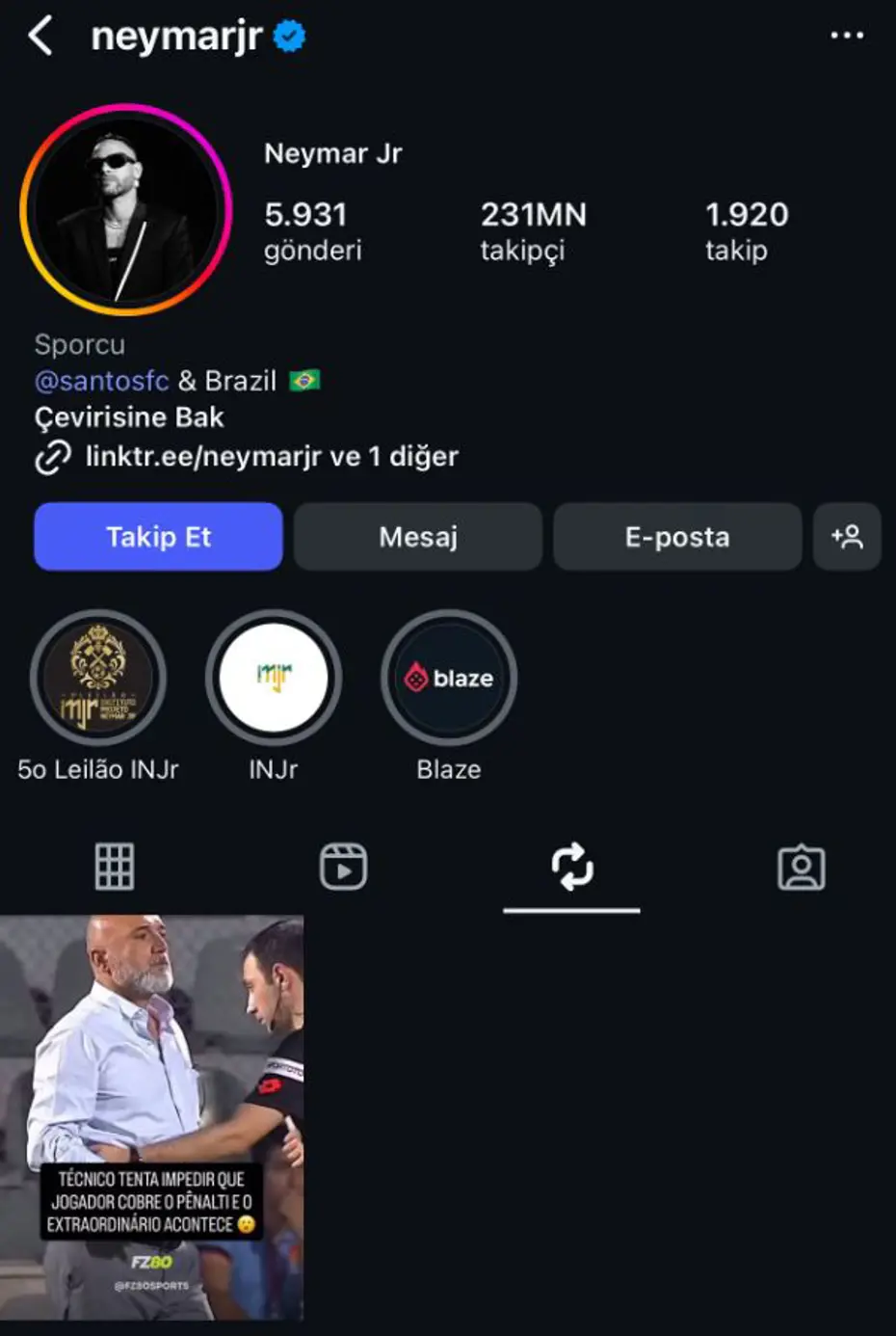896x1336 pixels.
Task: Open the similar accounts suggestion icon
Action: [847, 537]
